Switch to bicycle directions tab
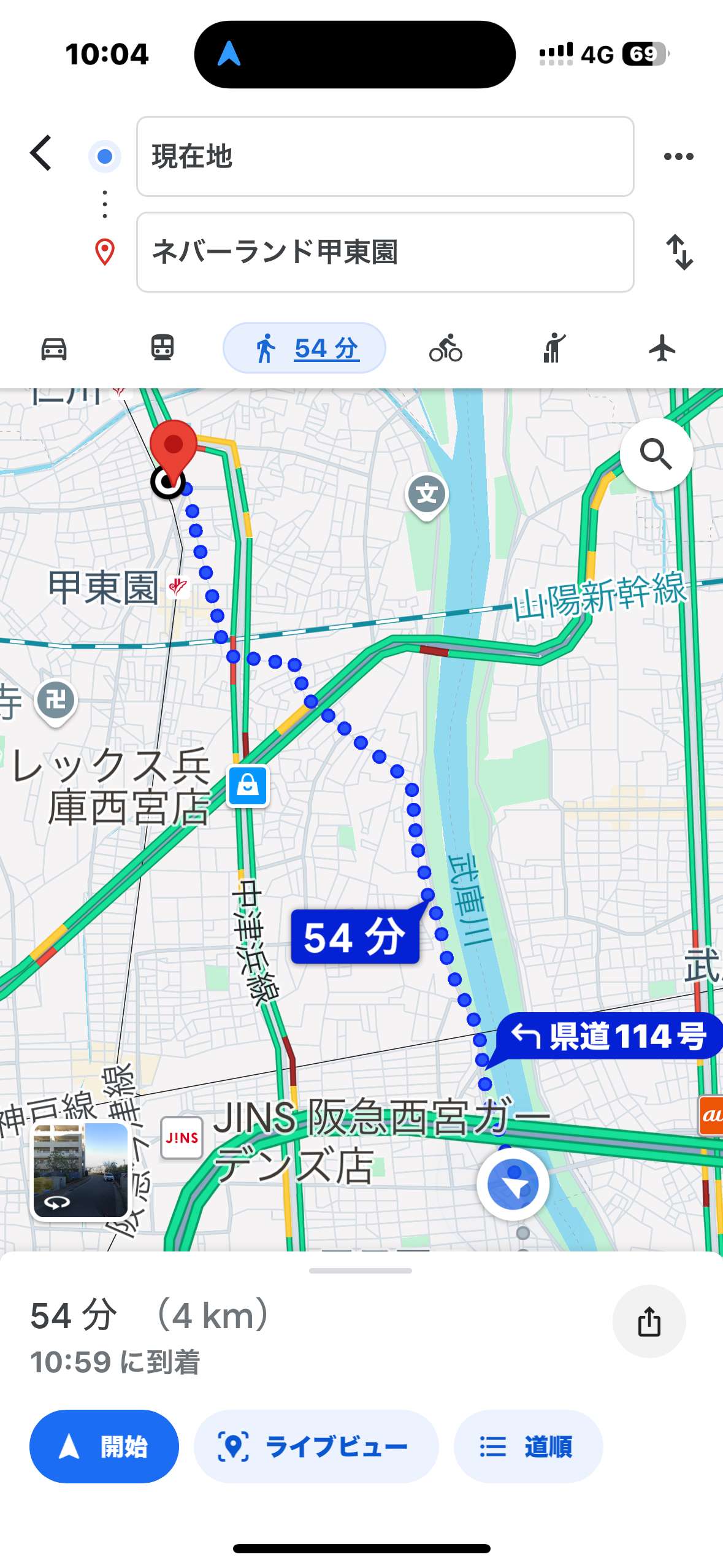Image resolution: width=723 pixels, height=1568 pixels. [x=446, y=348]
